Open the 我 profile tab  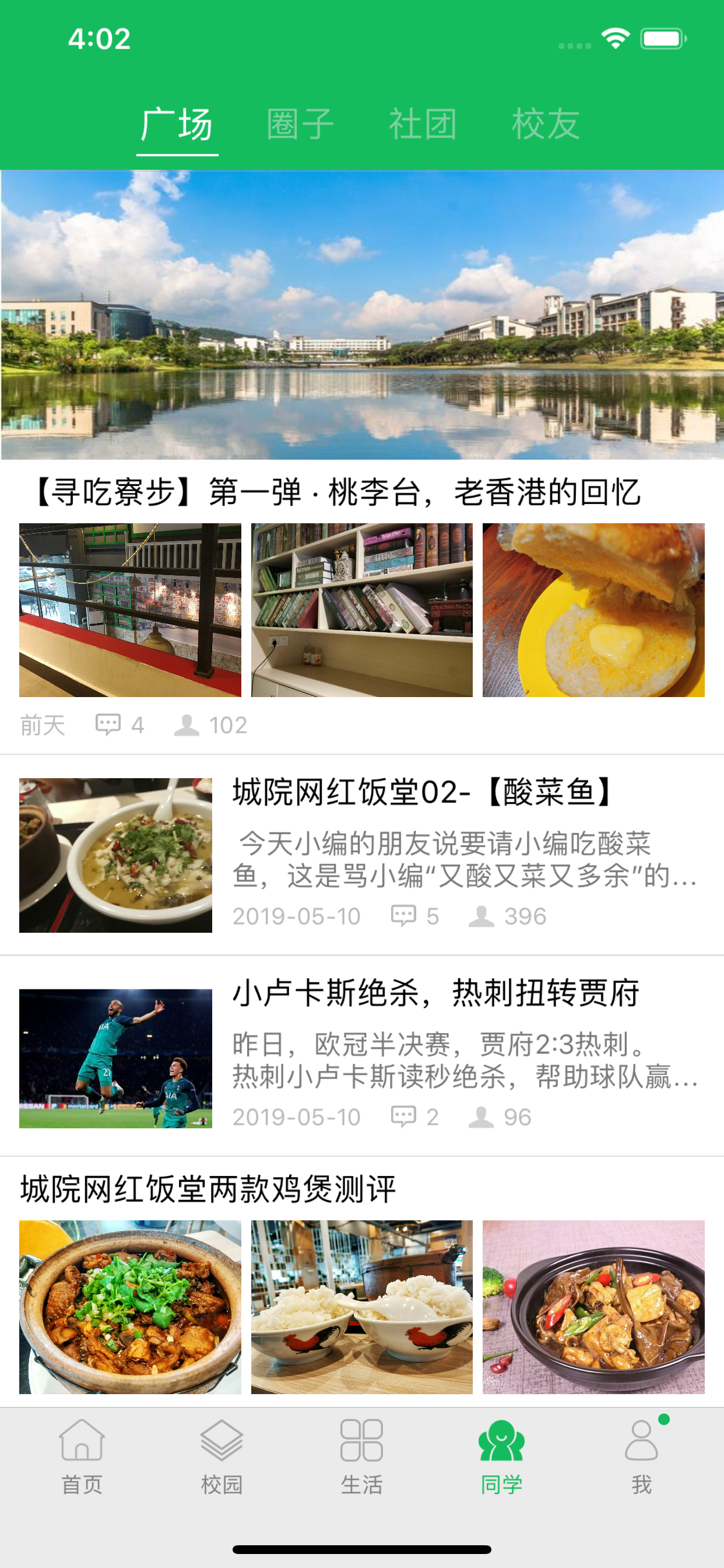click(641, 1457)
